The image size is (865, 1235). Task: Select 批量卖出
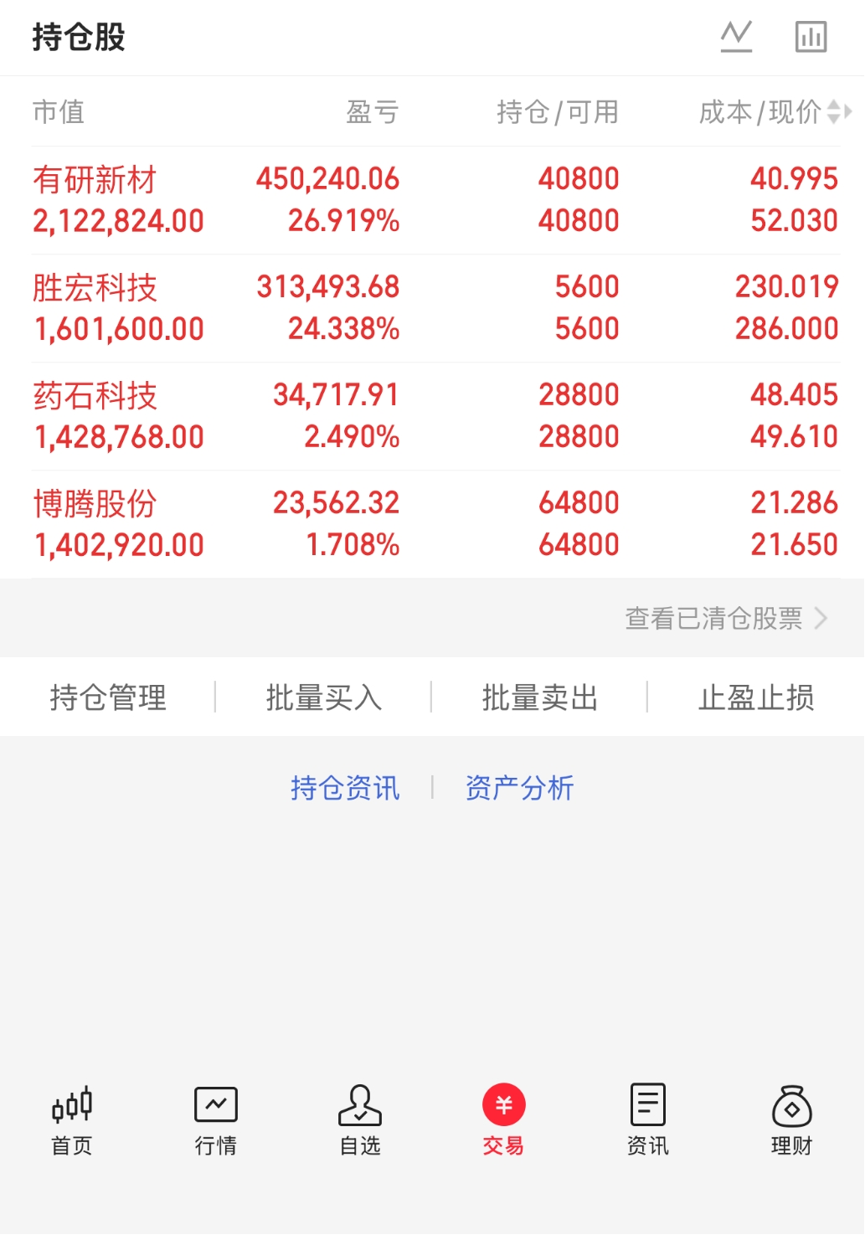540,697
